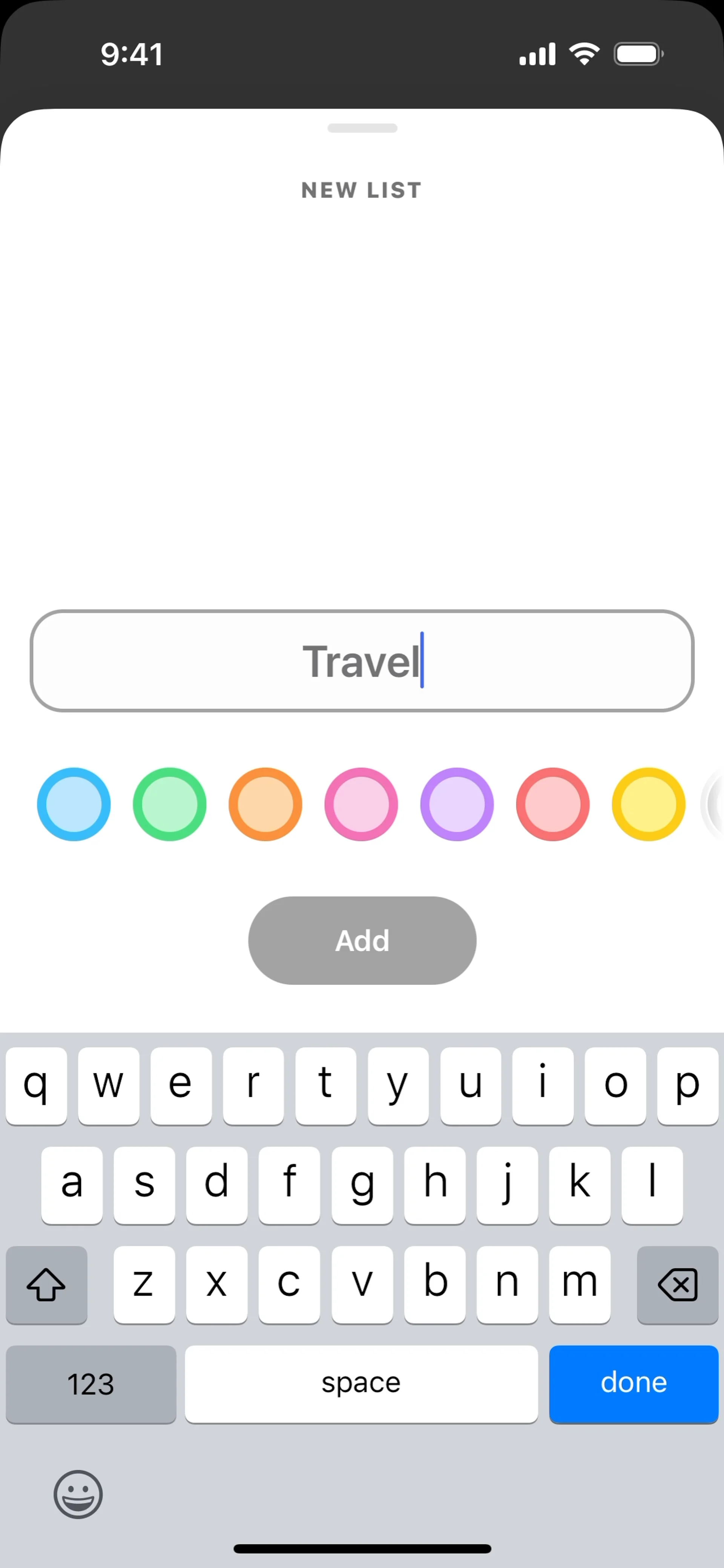Choose the green color swatch

click(x=169, y=804)
